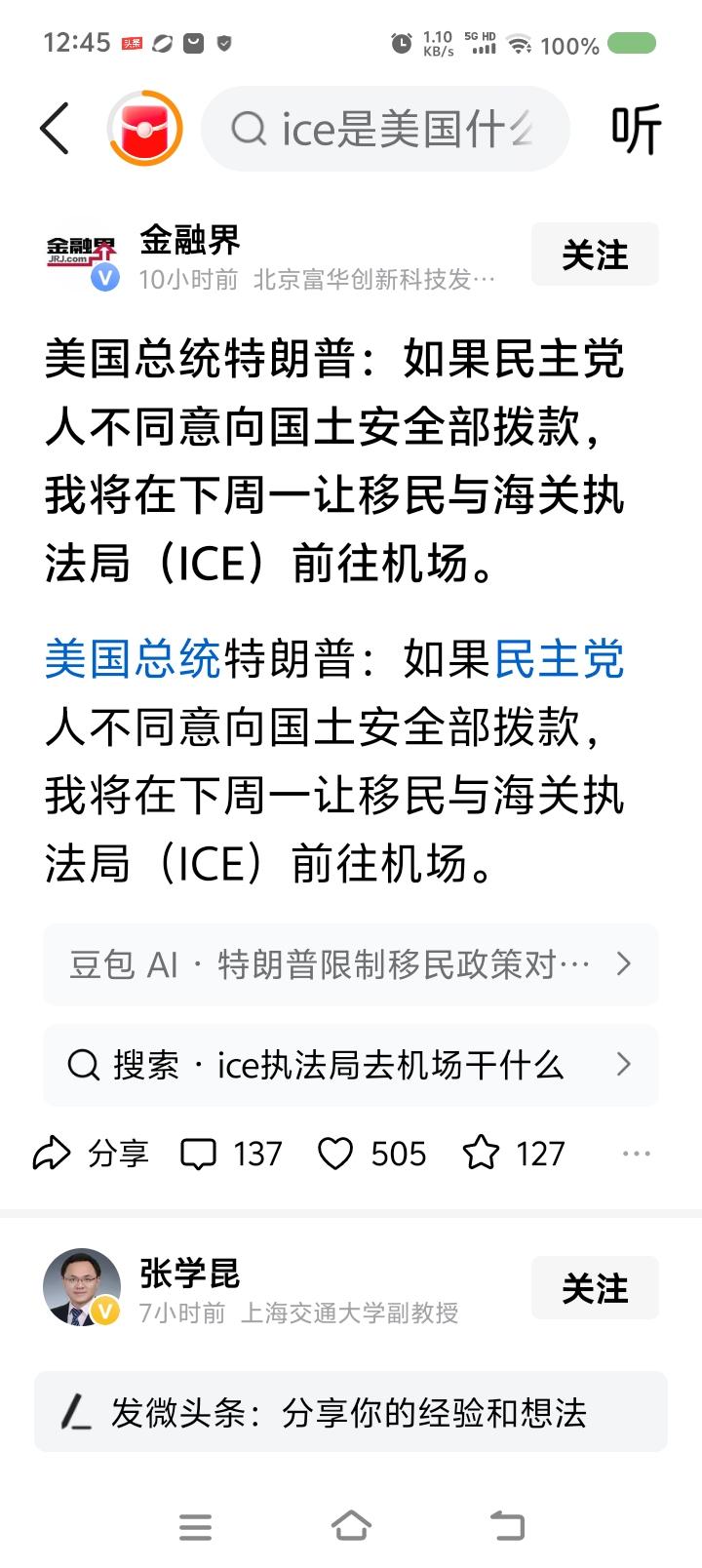The width and height of the screenshot is (702, 1568).
Task: Expand the ice执法局 search suggestion chevron
Action: click(x=624, y=1066)
